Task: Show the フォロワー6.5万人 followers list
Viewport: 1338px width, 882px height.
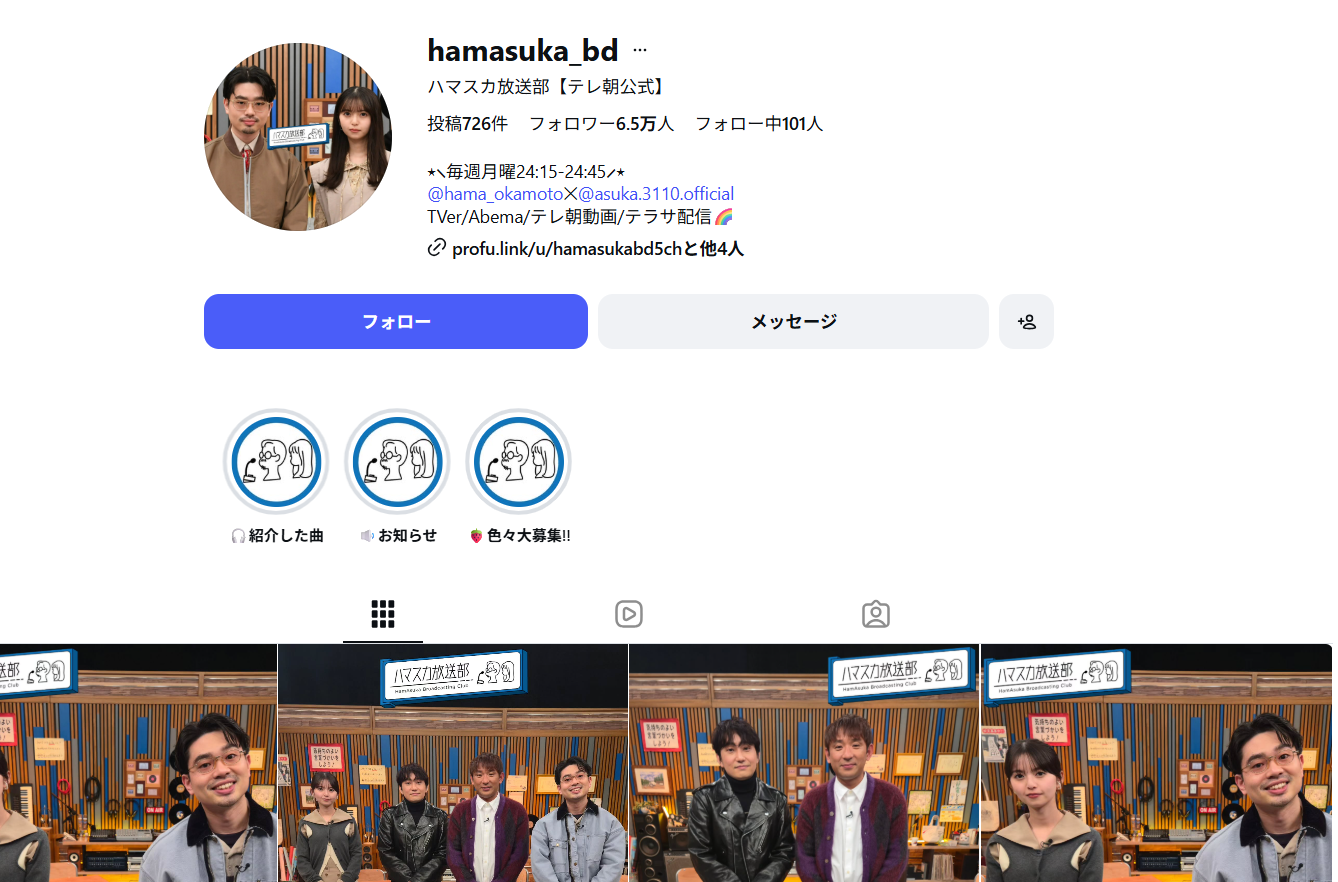Action: point(601,124)
